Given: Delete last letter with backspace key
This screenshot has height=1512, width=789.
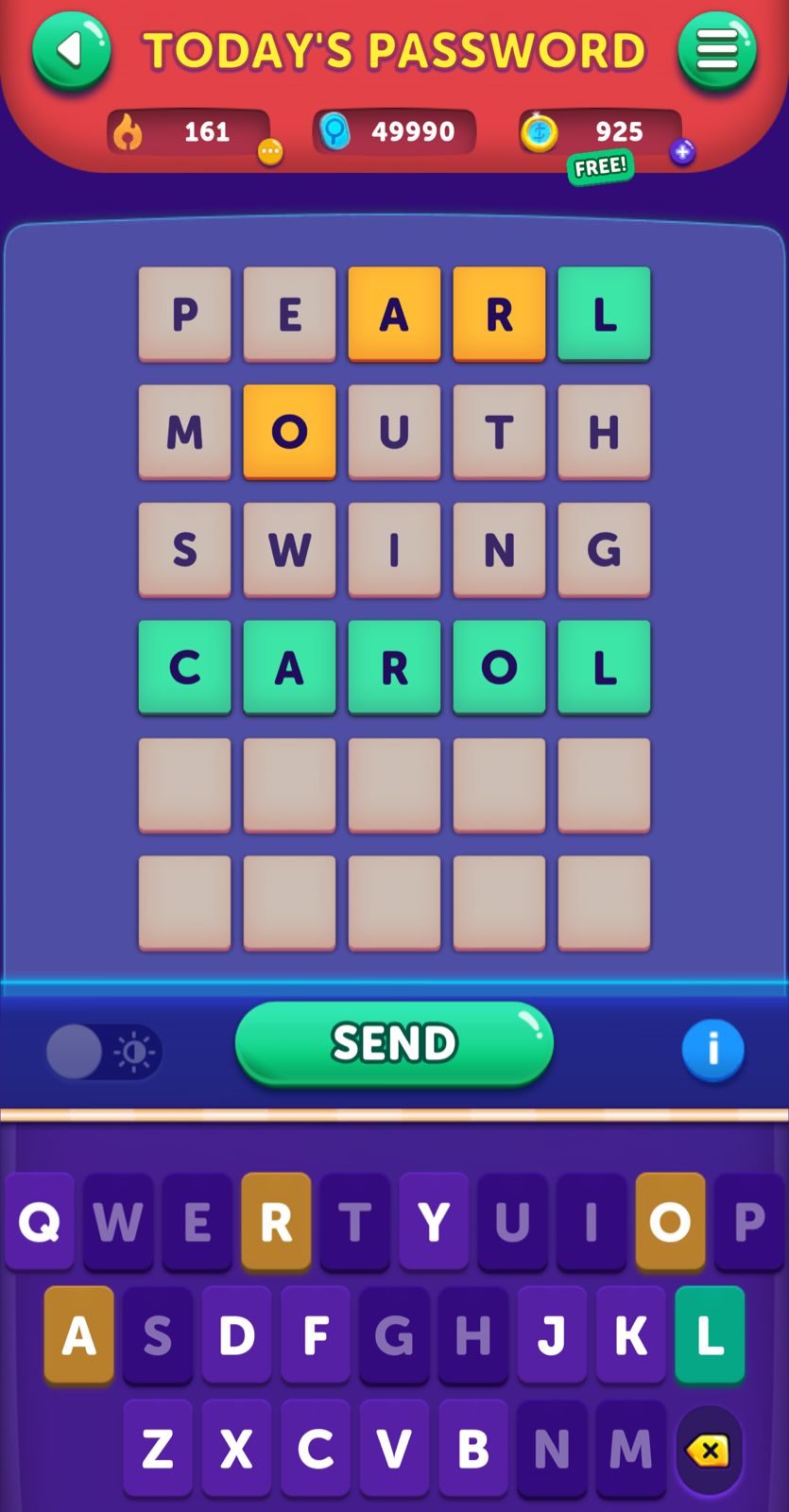Looking at the screenshot, I should [x=709, y=1451].
